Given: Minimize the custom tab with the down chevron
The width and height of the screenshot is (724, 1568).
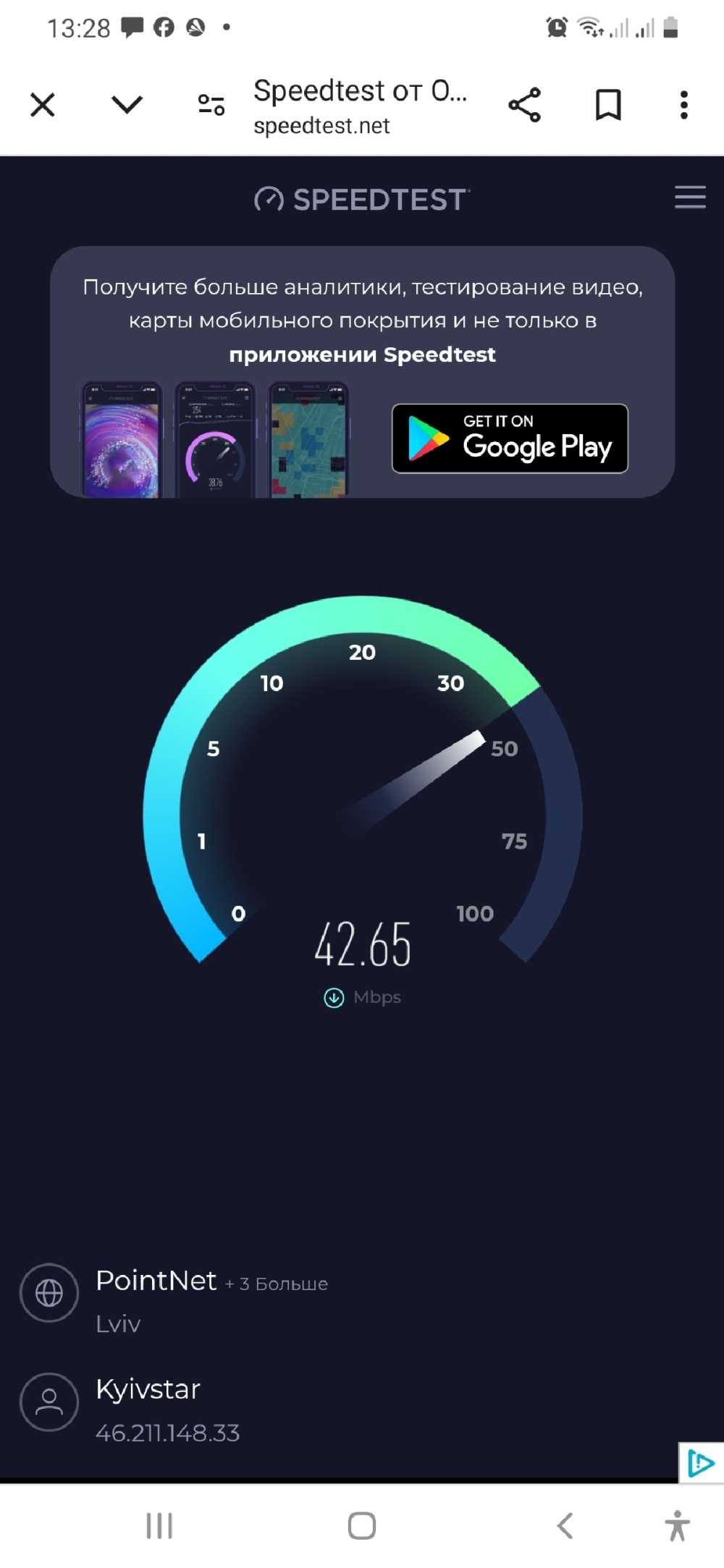Looking at the screenshot, I should point(127,105).
